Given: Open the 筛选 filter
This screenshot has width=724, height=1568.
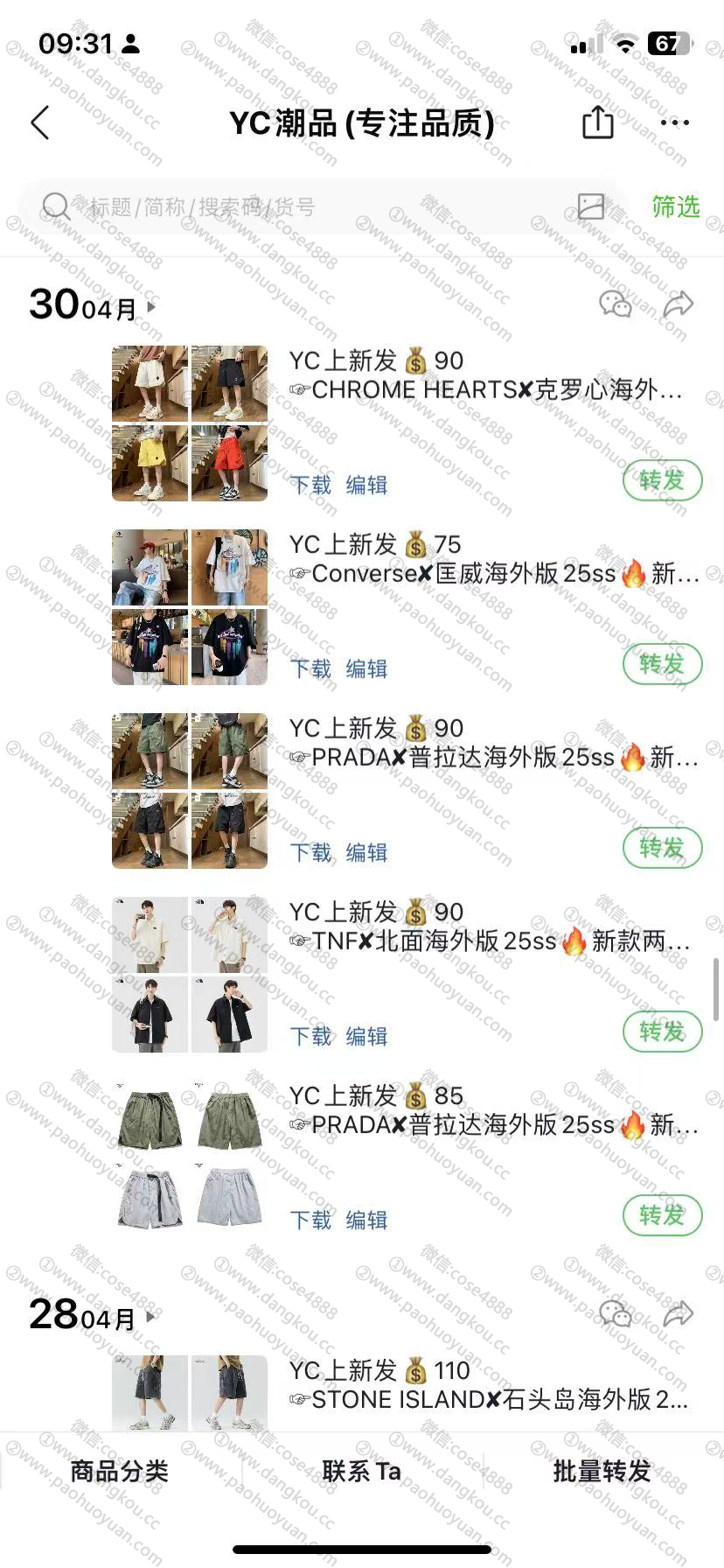Looking at the screenshot, I should (675, 206).
